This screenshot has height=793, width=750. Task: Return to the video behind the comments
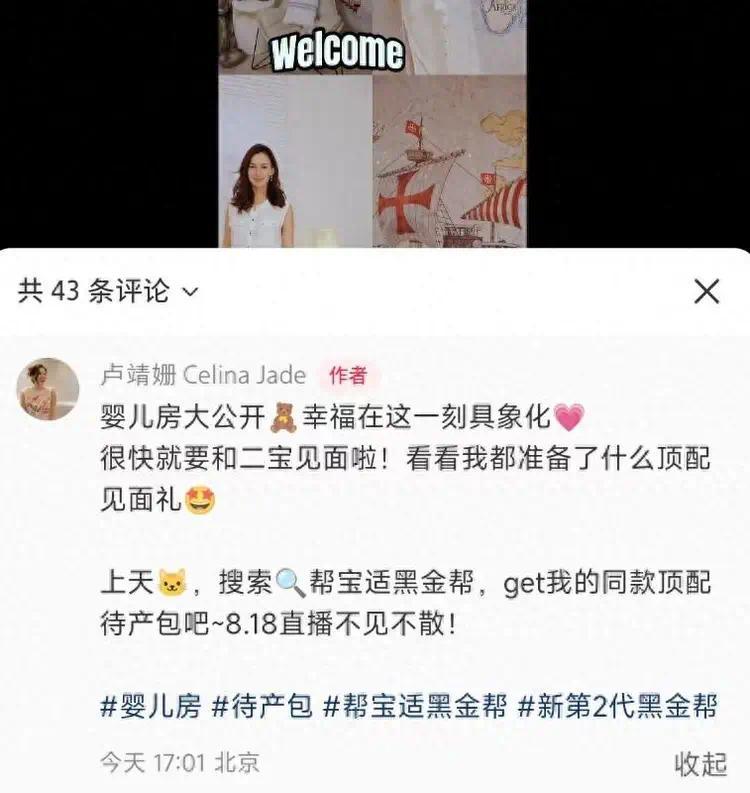tap(372, 130)
